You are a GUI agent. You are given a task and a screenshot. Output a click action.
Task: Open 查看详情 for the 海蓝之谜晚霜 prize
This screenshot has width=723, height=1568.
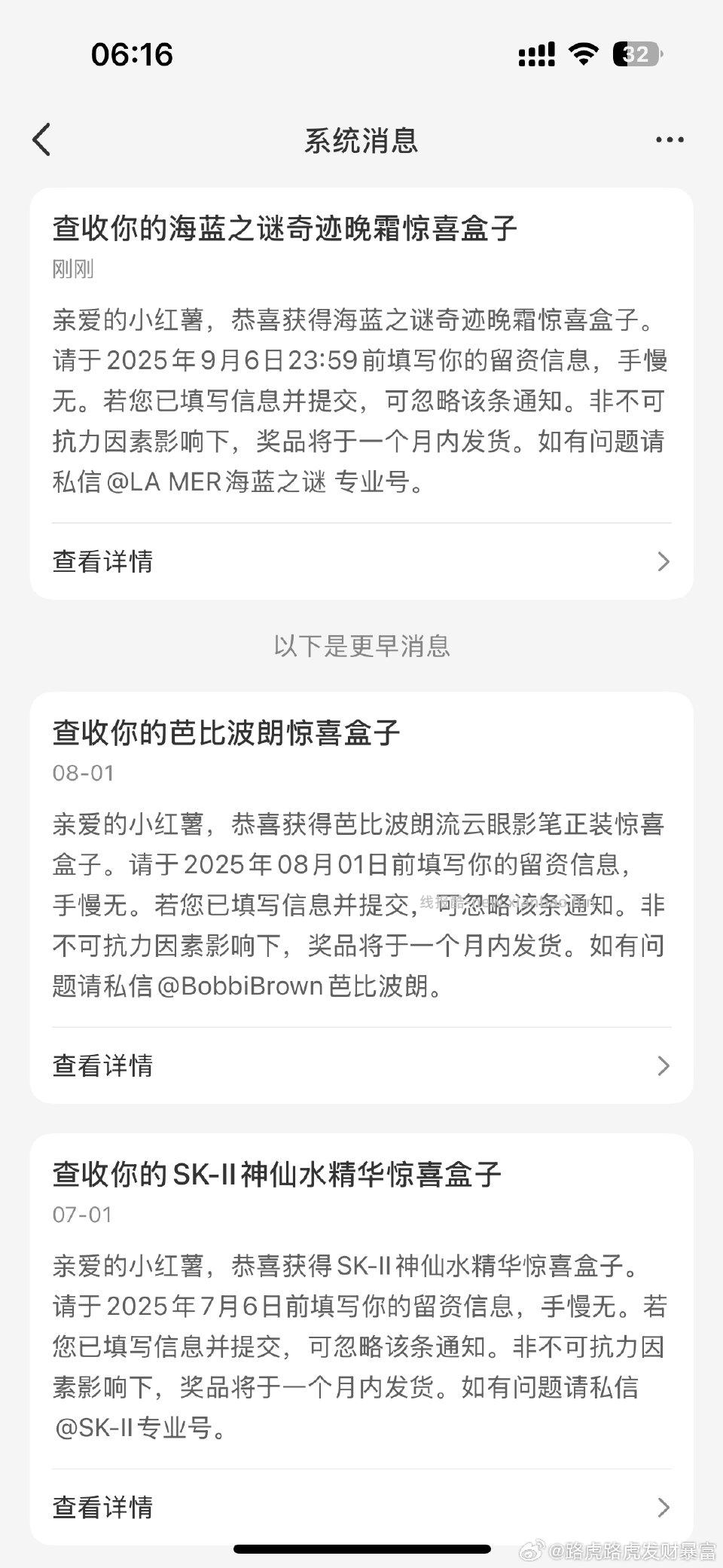tap(102, 561)
